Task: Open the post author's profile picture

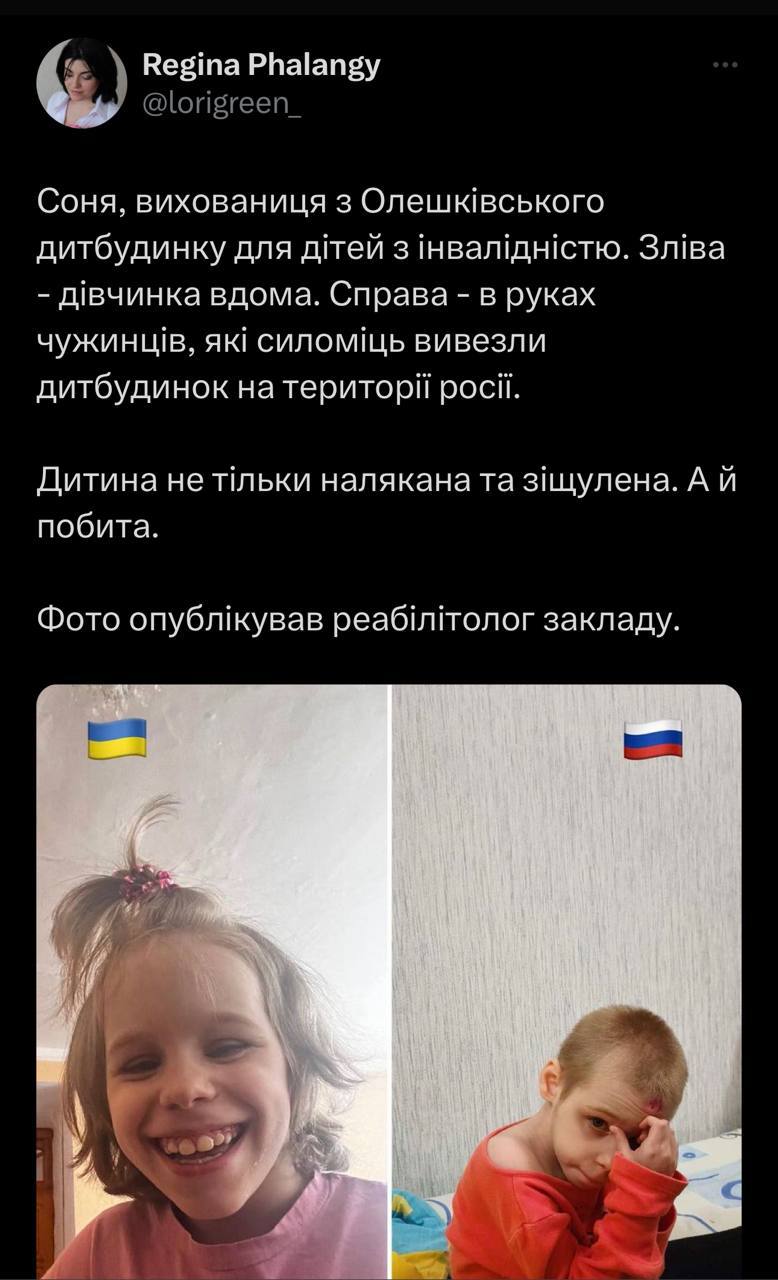Action: [82, 84]
